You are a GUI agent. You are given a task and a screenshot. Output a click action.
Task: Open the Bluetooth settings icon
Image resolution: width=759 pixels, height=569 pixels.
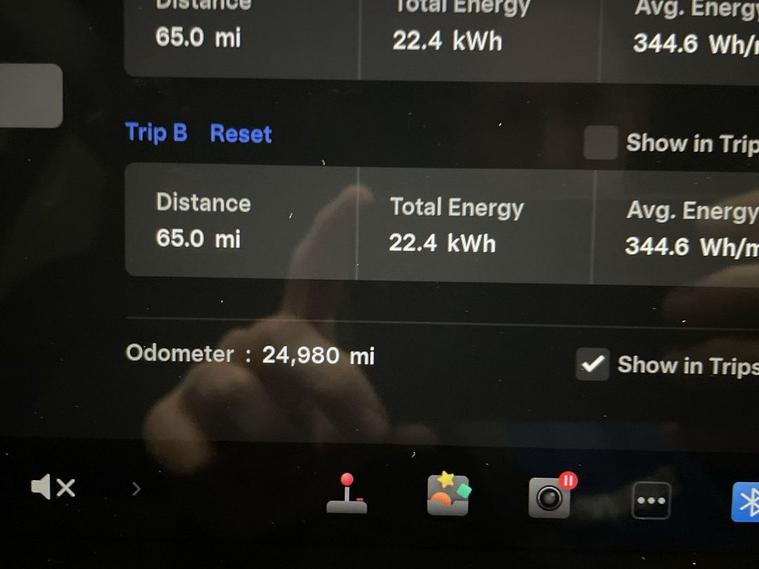coord(746,502)
